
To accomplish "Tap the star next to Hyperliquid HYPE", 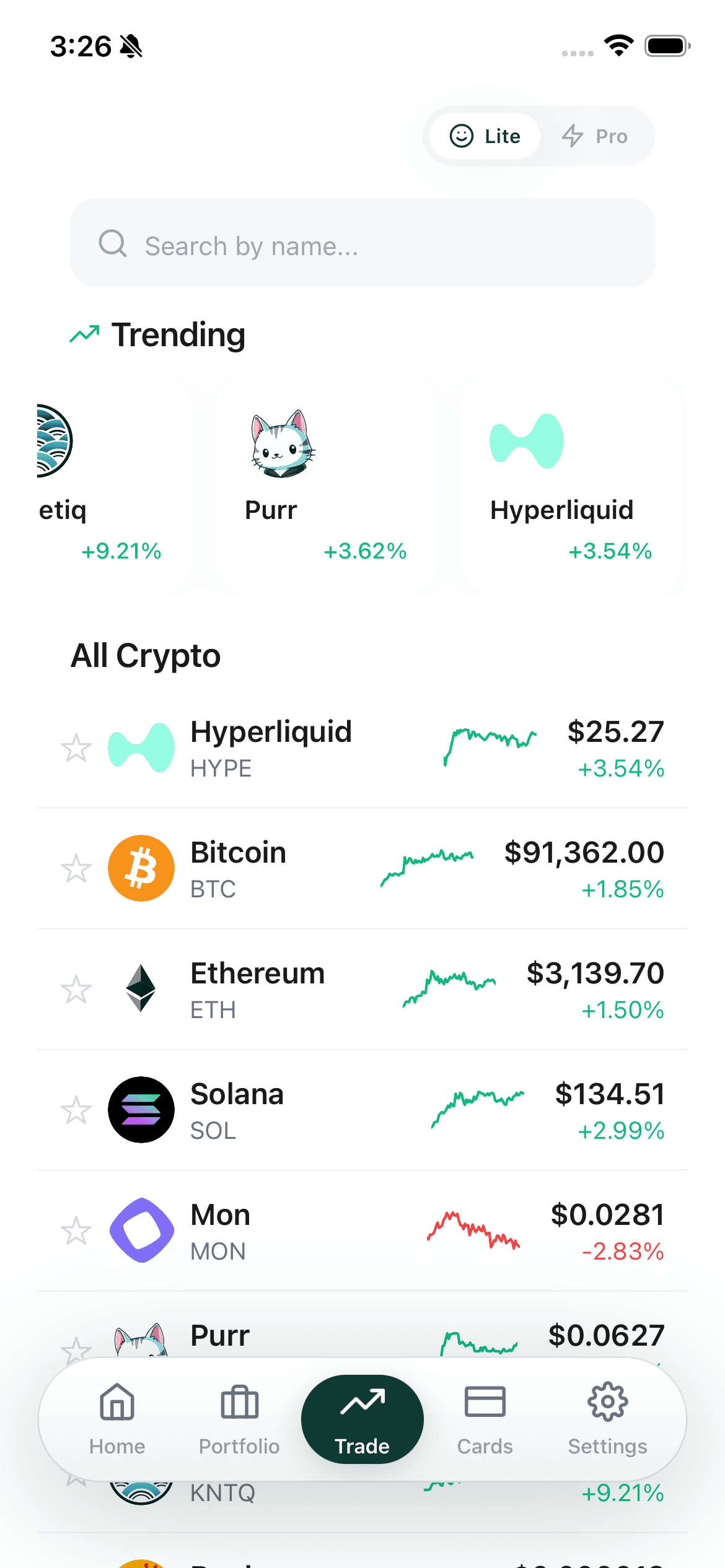I will coord(76,748).
